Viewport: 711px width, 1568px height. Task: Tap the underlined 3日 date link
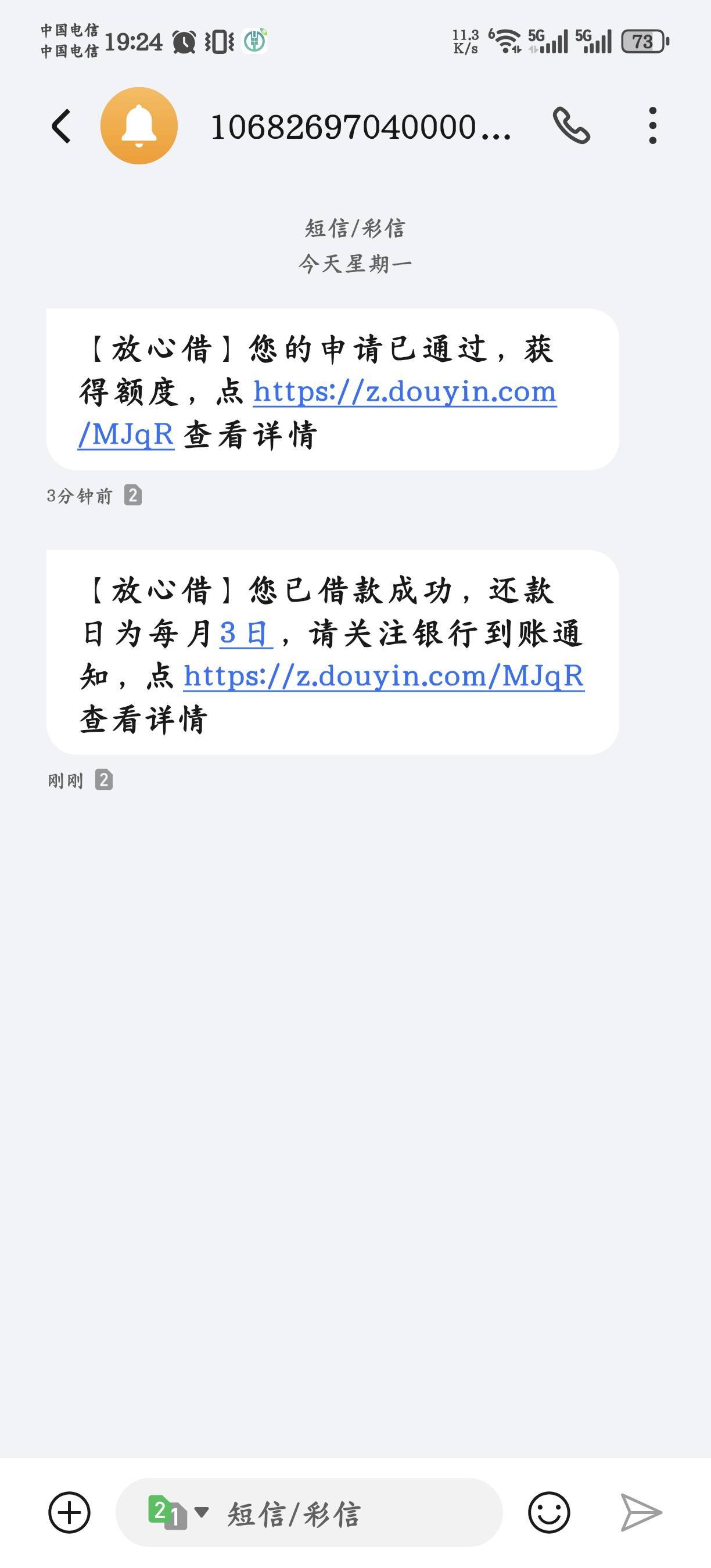[245, 634]
